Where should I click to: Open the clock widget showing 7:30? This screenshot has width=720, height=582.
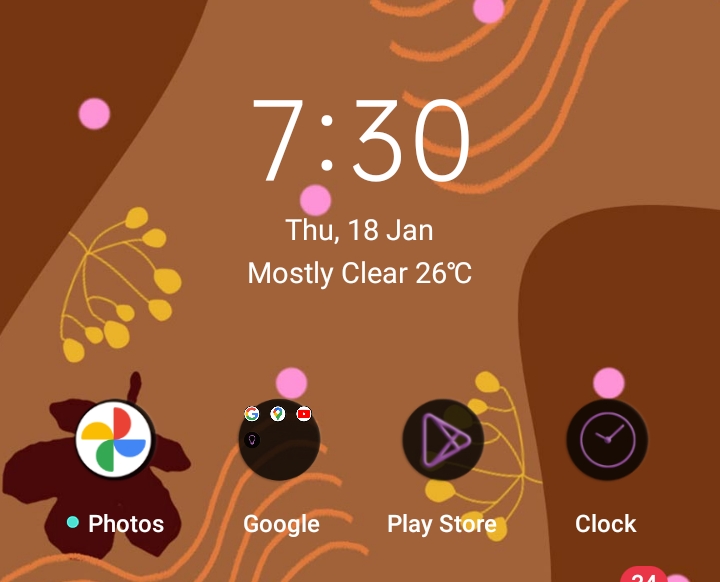point(360,140)
